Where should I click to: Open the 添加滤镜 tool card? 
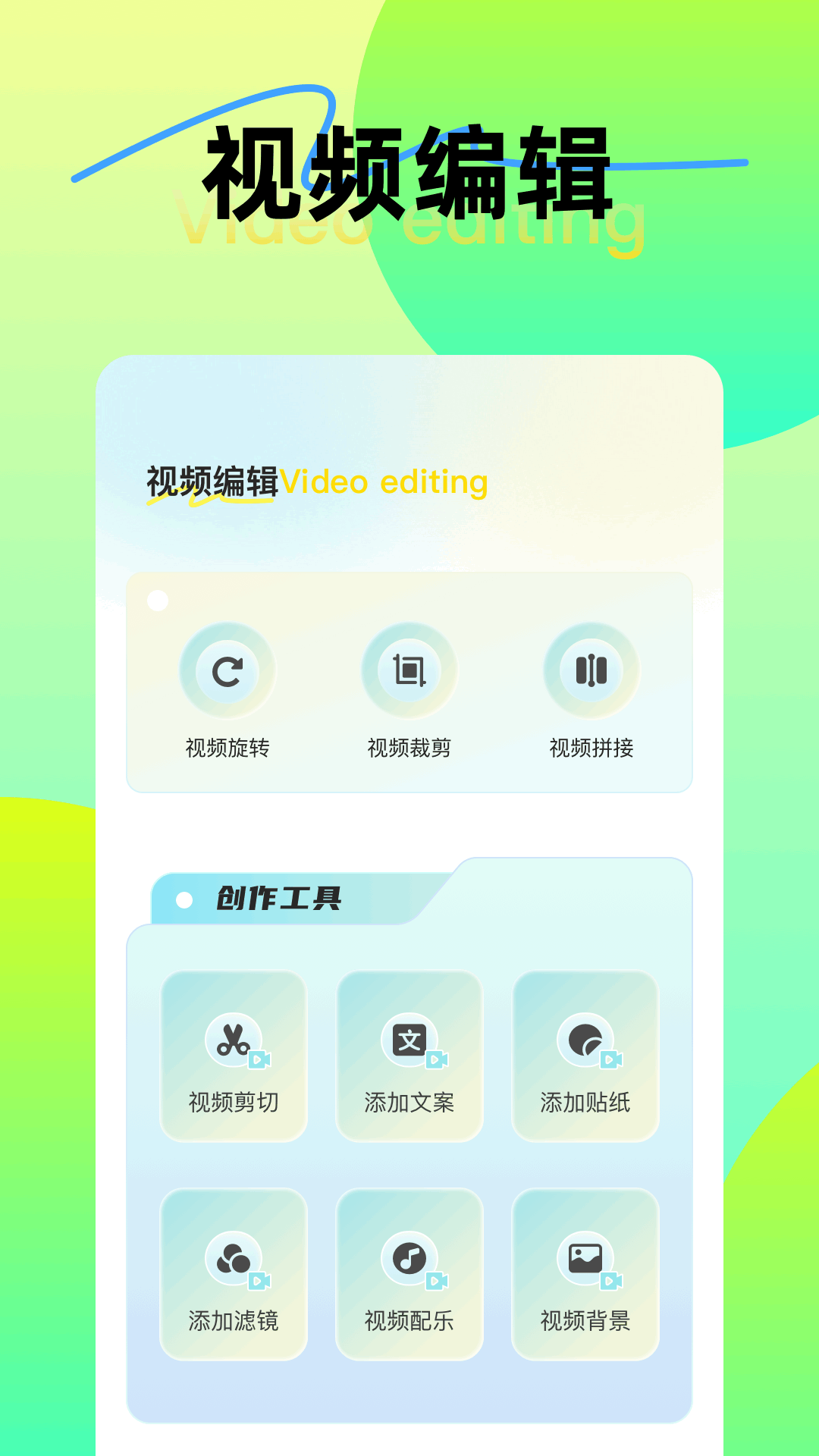click(234, 1276)
